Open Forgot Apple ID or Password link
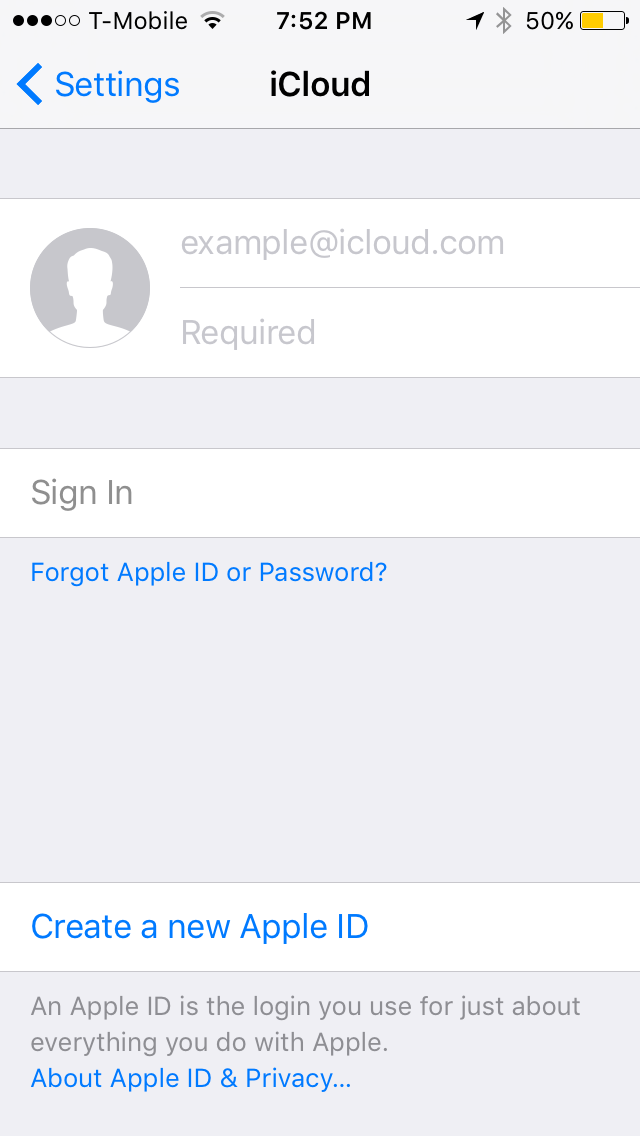This screenshot has width=640, height=1136. (208, 572)
